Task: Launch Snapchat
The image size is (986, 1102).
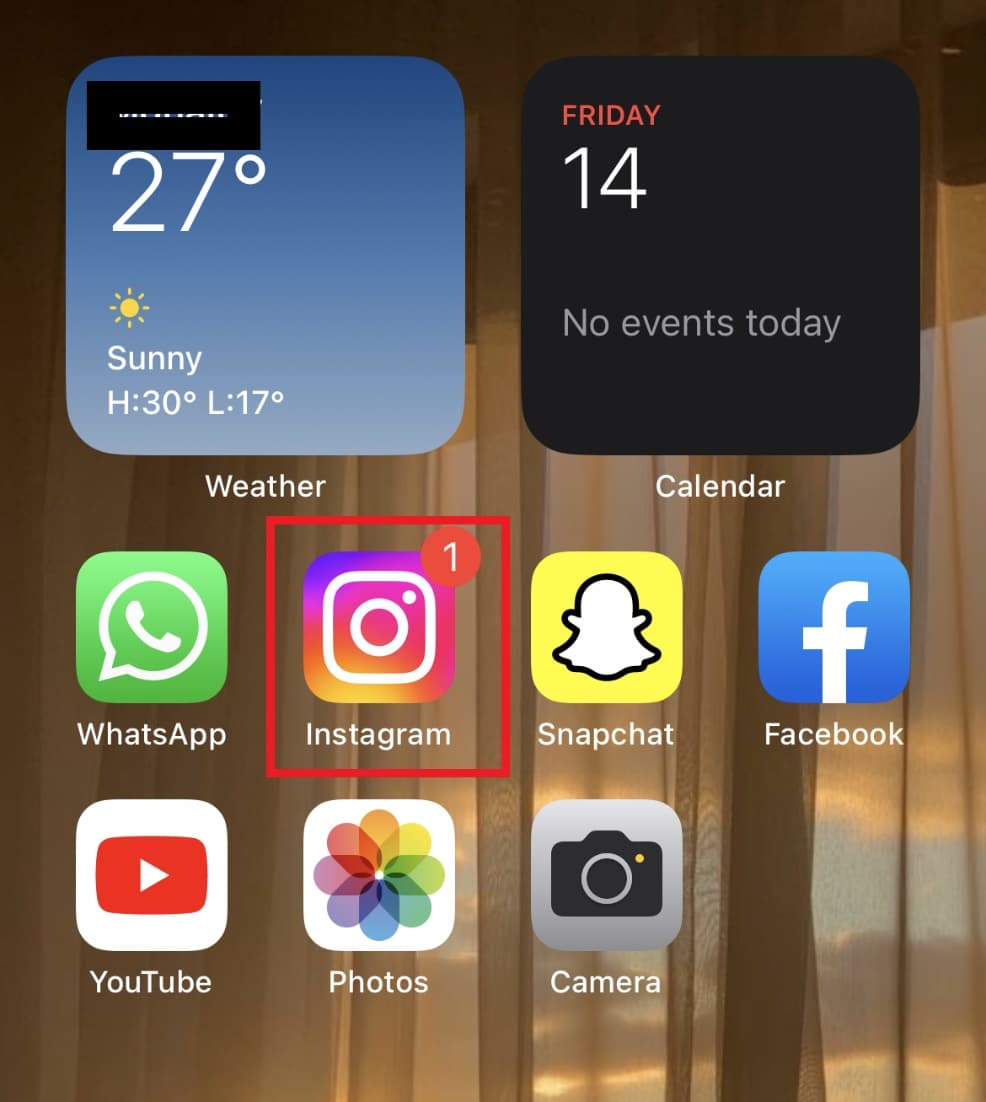Action: pos(606,627)
